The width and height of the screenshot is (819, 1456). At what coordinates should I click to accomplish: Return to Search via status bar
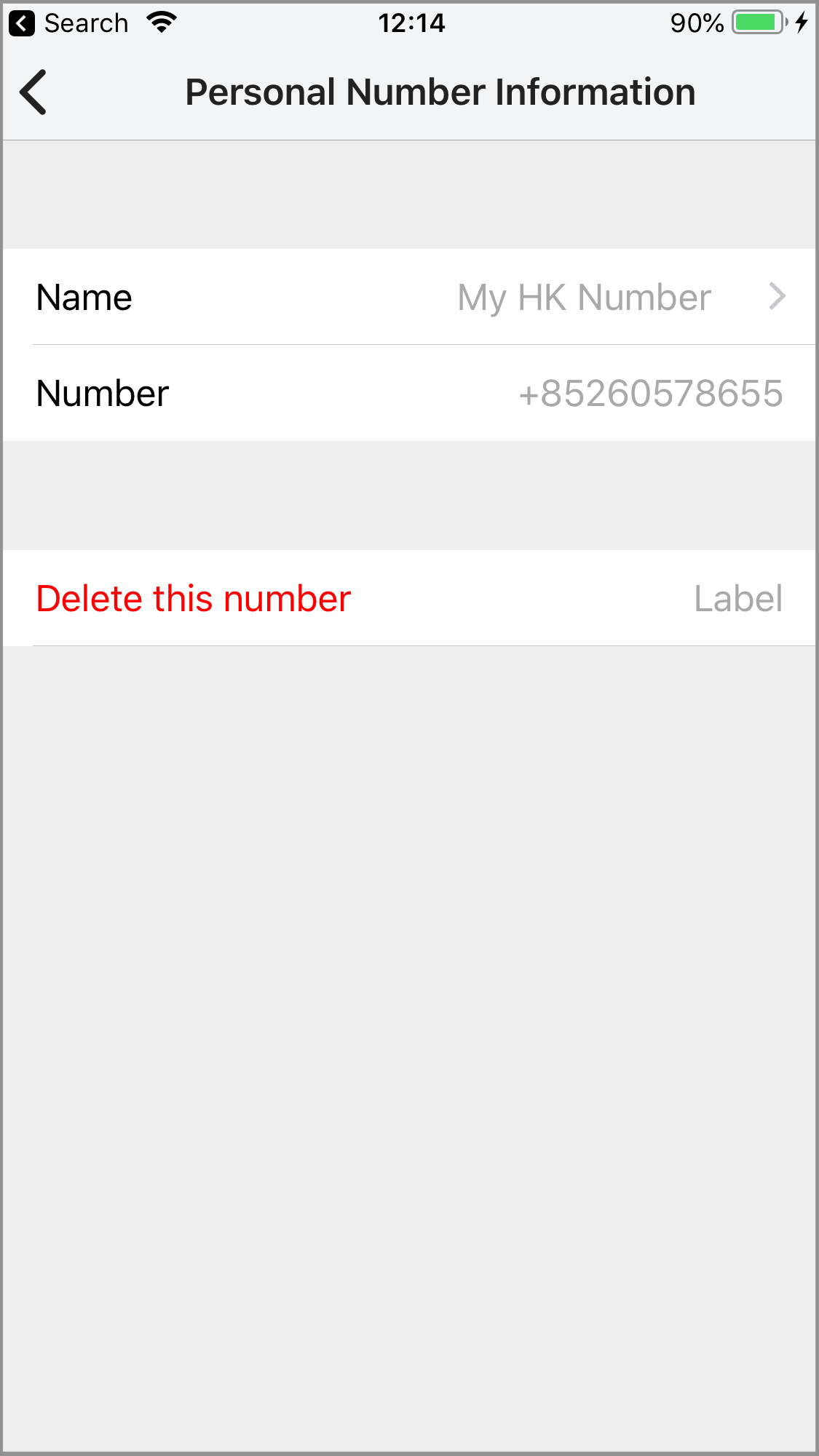click(69, 23)
